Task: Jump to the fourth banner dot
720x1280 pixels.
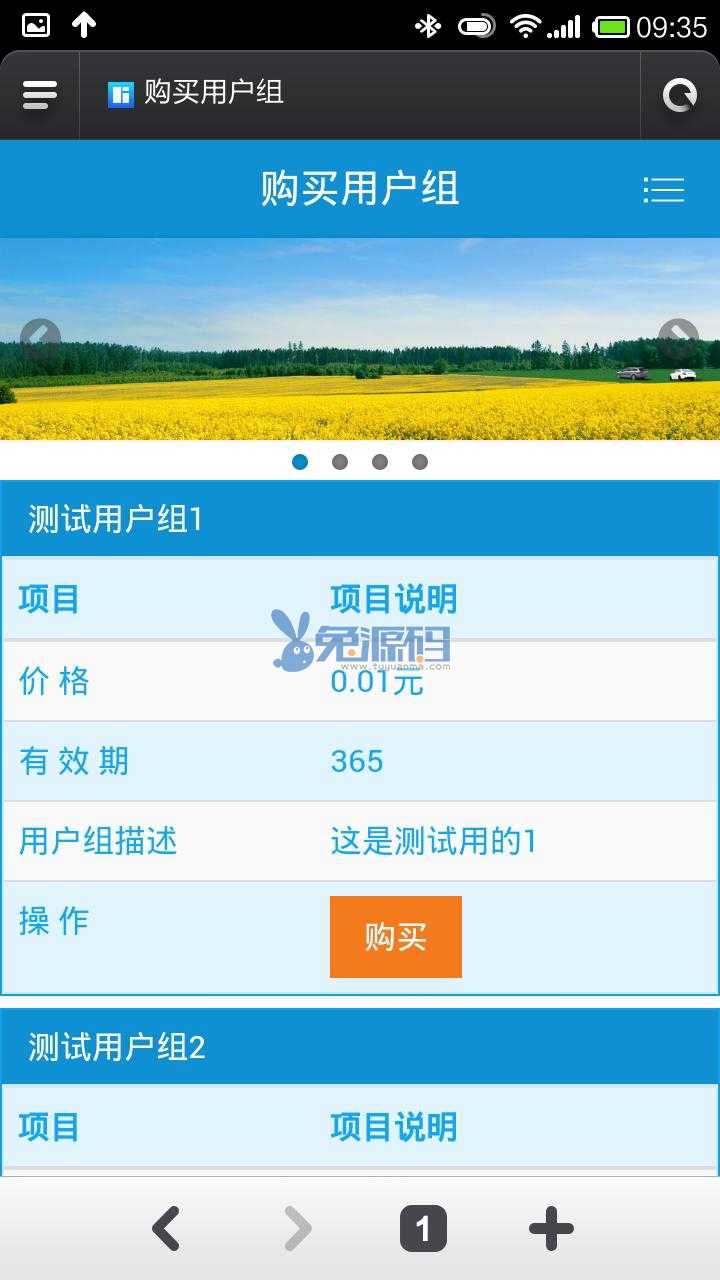Action: point(420,462)
